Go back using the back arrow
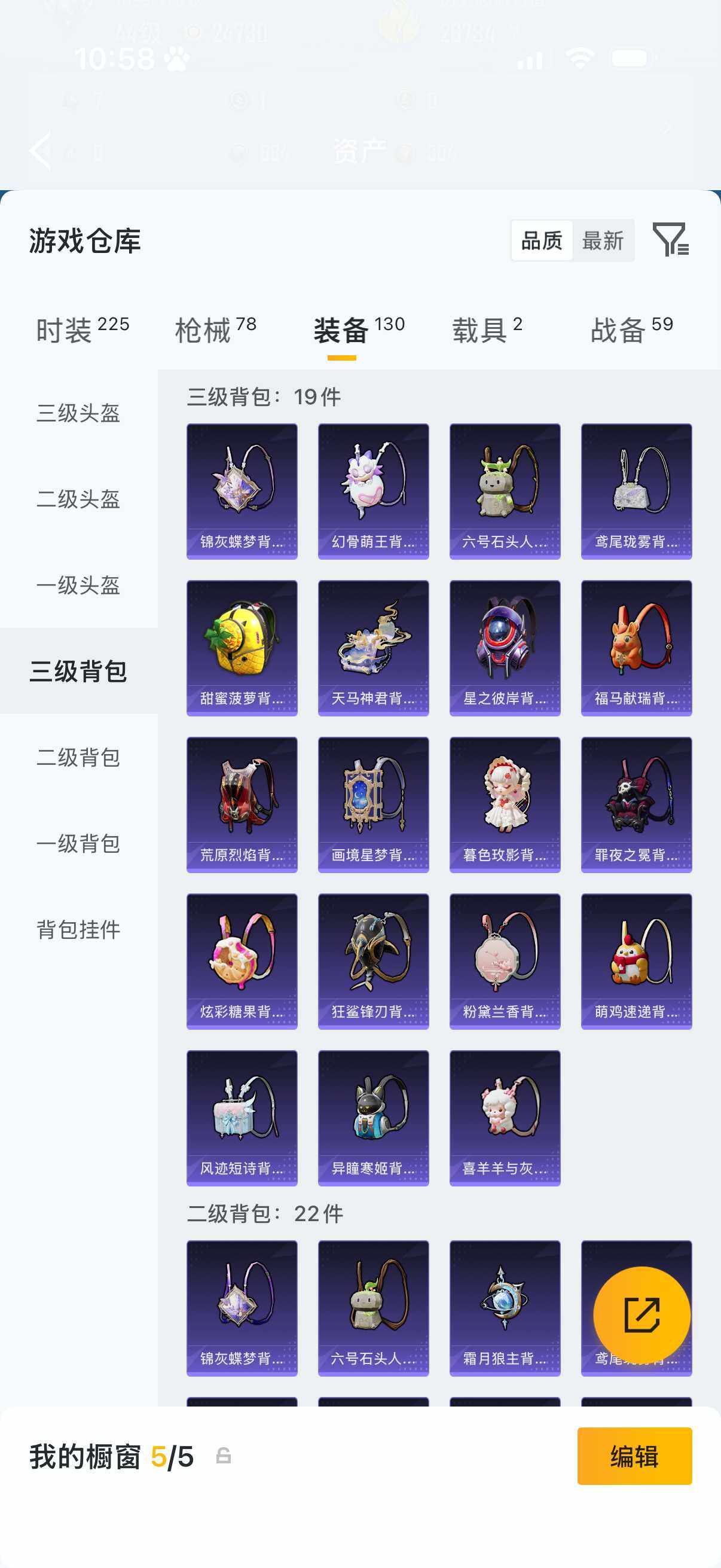 tap(40, 150)
